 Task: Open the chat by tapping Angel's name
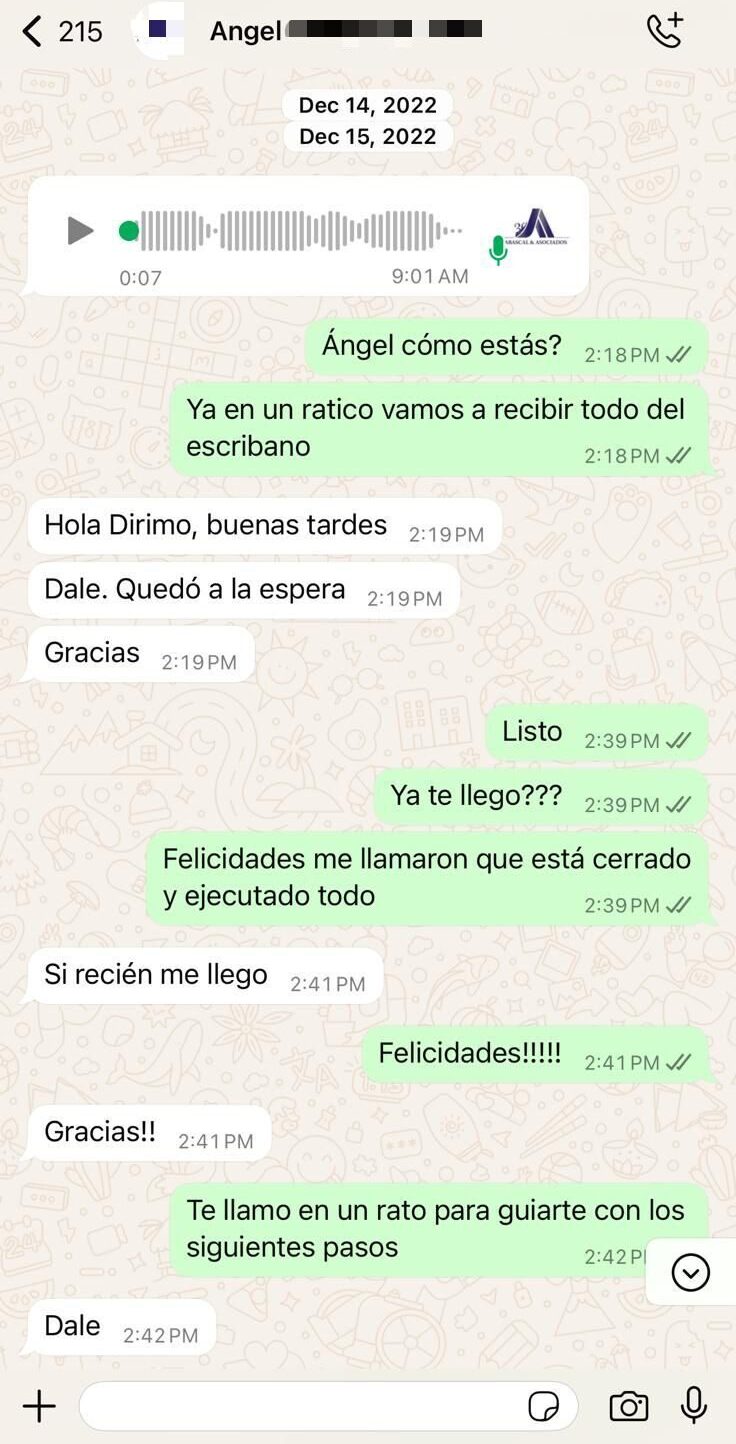[244, 30]
